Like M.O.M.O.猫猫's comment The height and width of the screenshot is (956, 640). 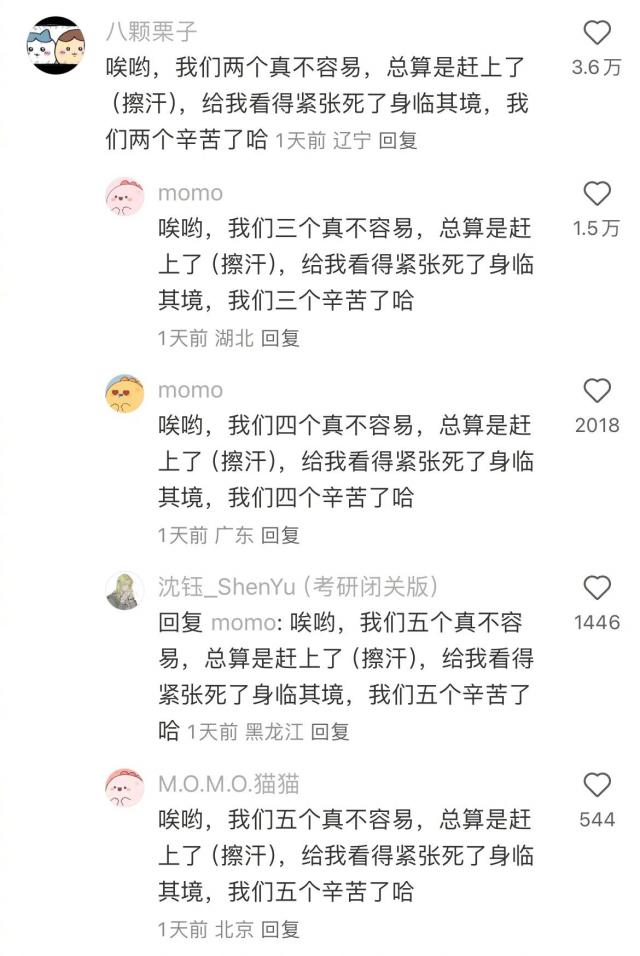point(597,784)
